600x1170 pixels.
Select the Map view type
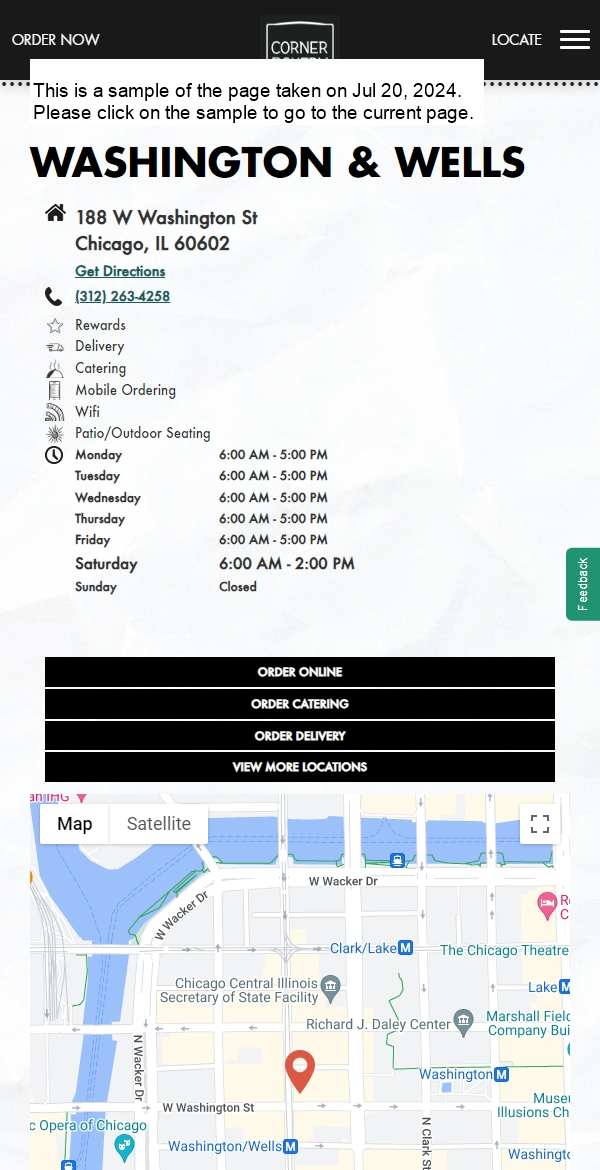click(74, 824)
